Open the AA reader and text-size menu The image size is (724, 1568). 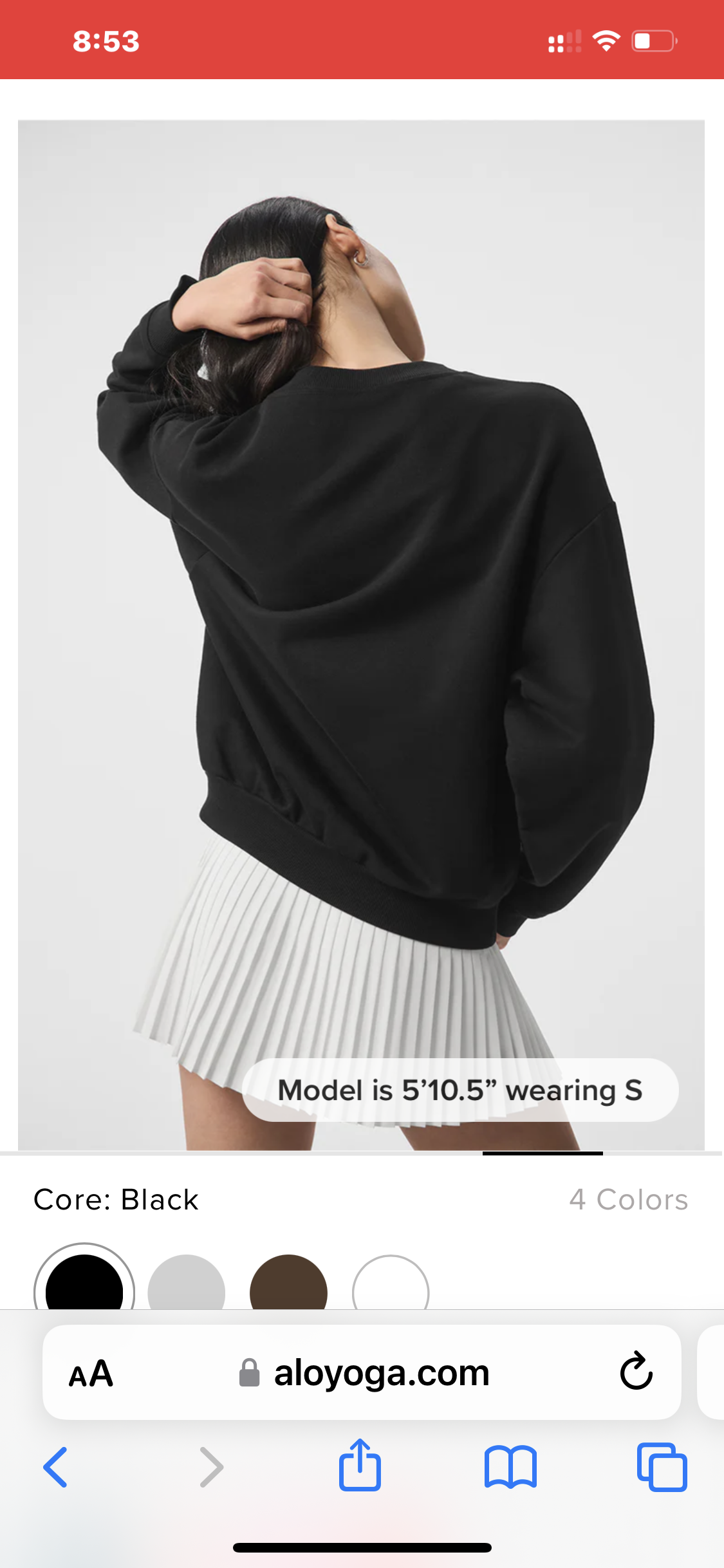point(91,1374)
